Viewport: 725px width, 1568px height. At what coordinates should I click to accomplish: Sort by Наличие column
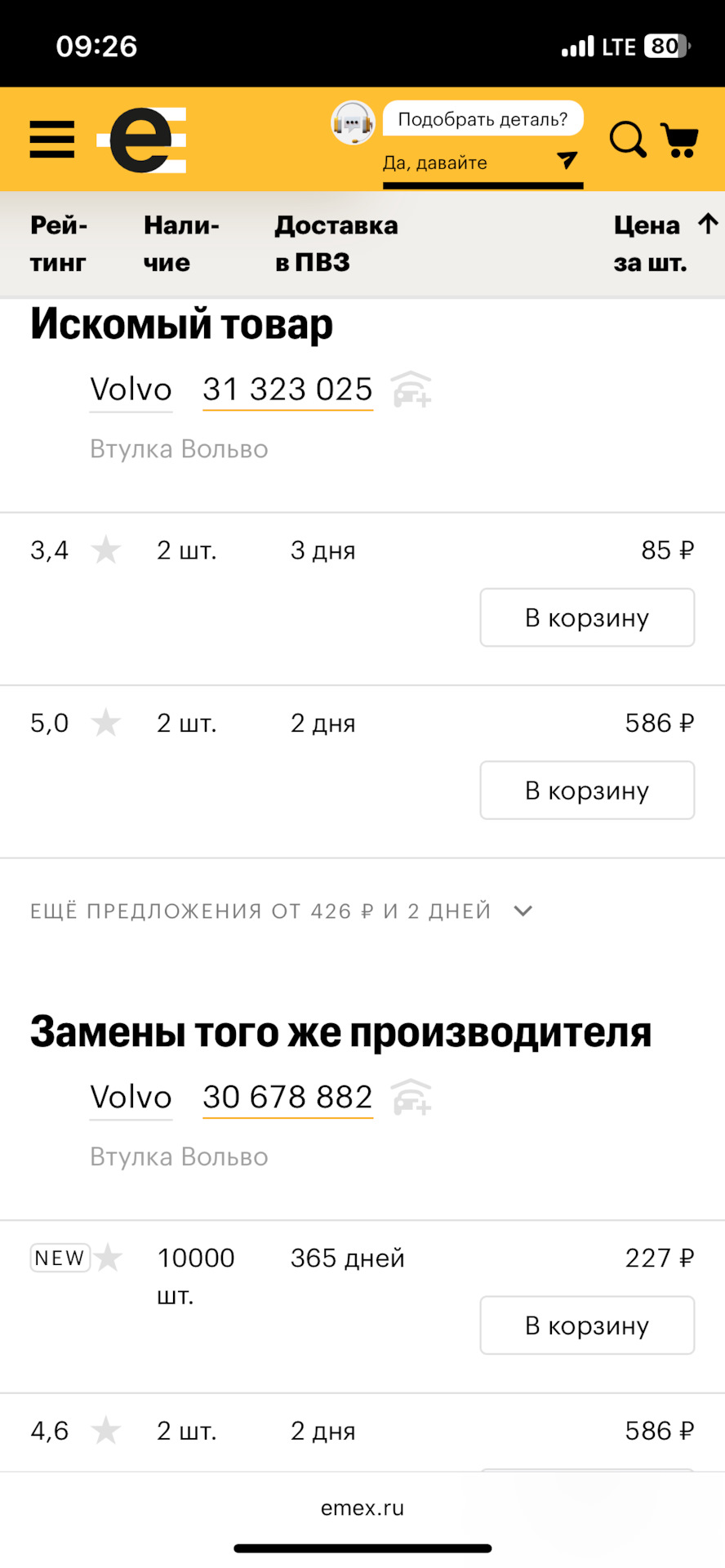tap(180, 243)
